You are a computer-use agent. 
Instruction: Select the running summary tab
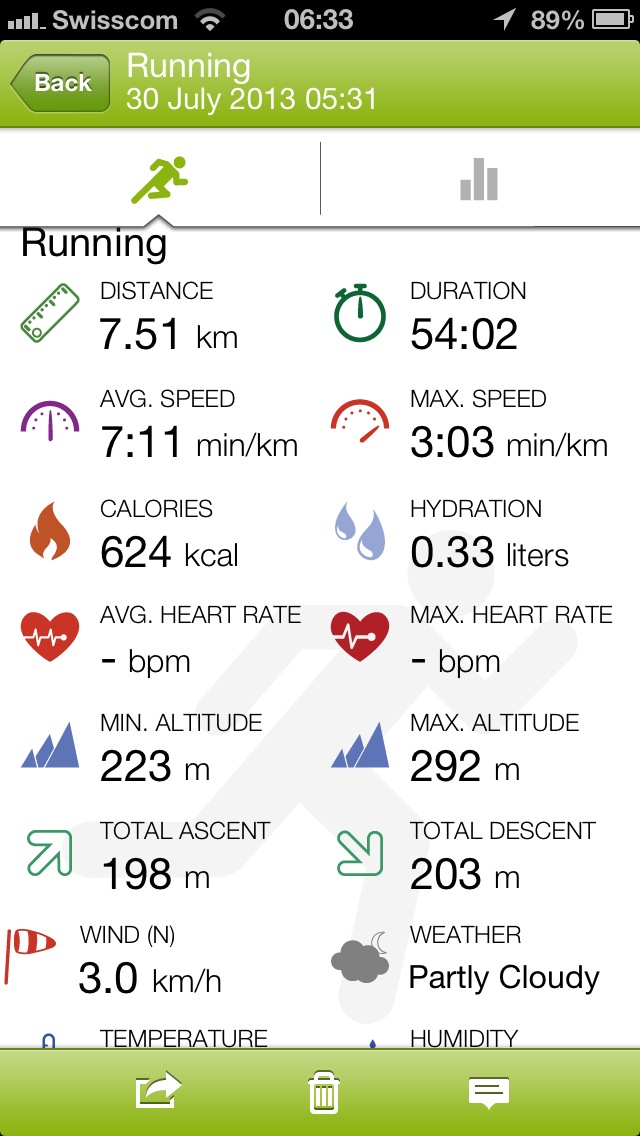(x=159, y=179)
